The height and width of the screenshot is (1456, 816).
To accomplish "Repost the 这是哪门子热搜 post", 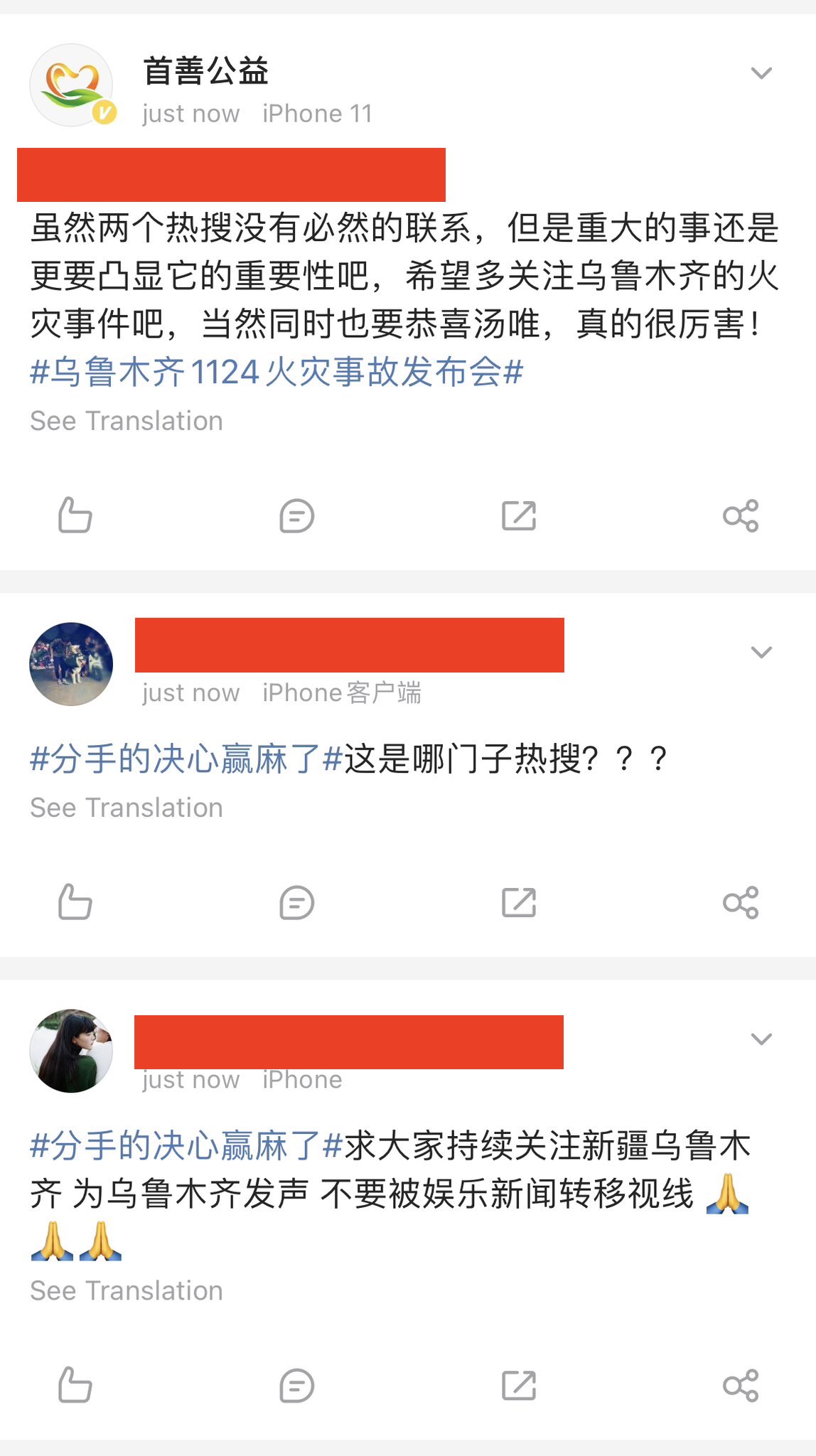I will 519,902.
